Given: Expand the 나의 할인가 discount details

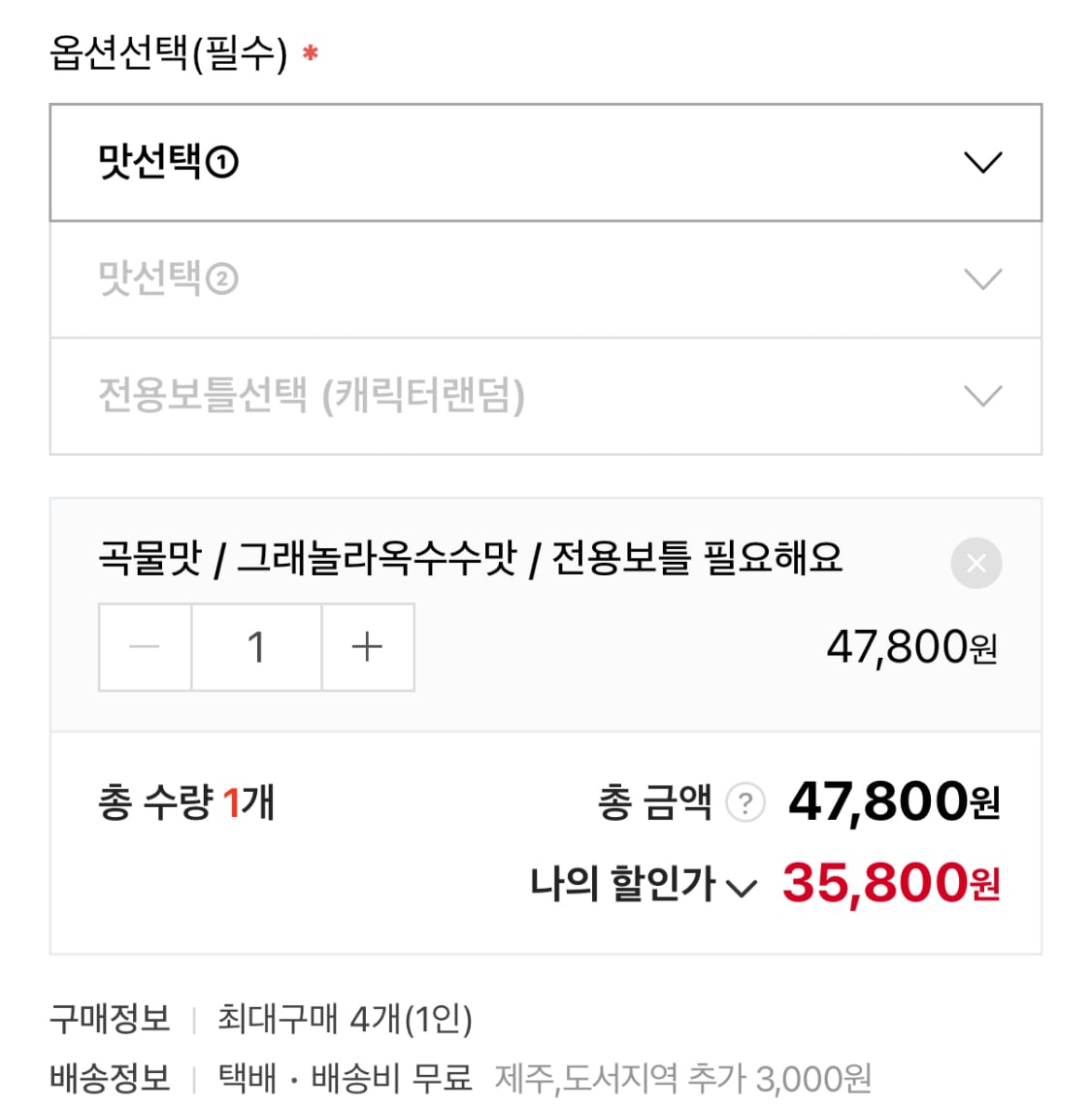Looking at the screenshot, I should (745, 884).
